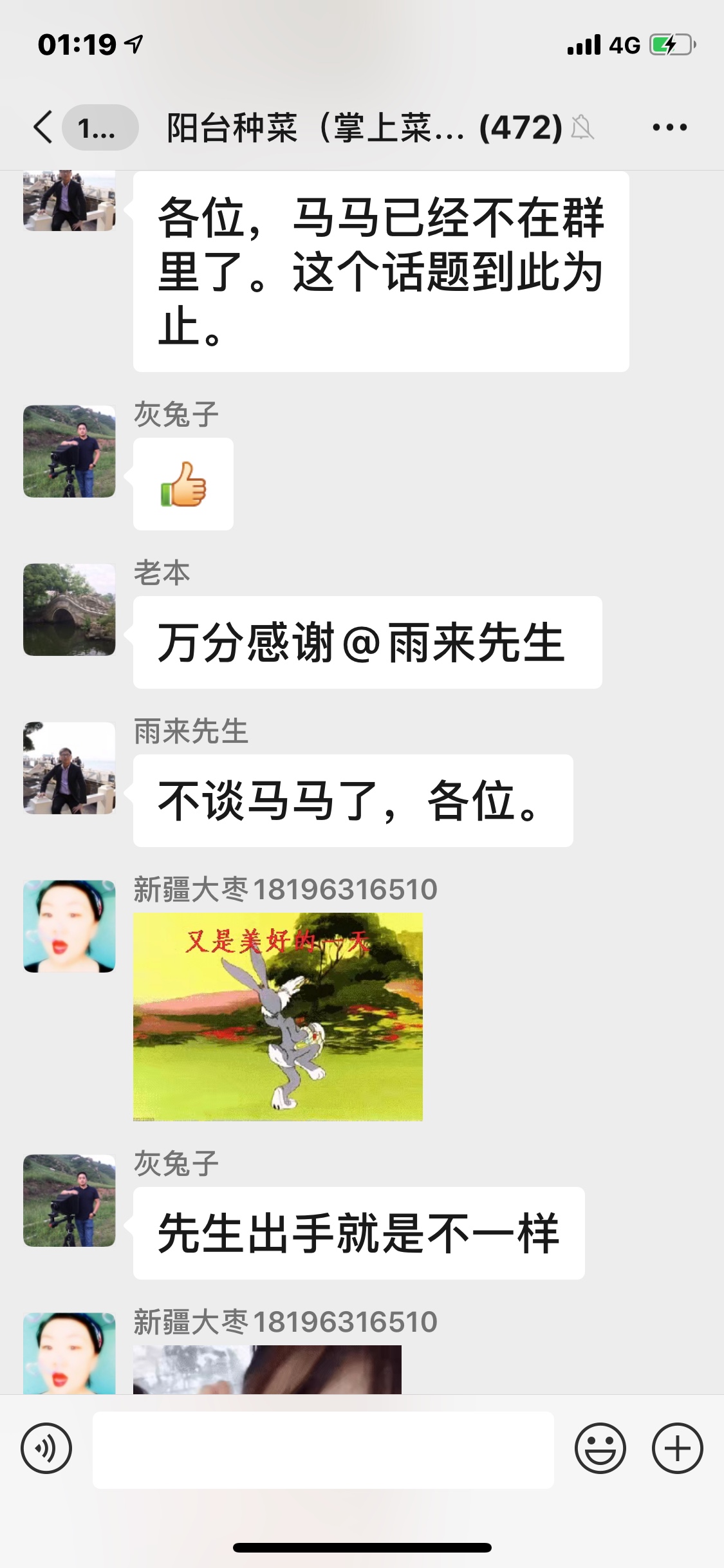
Task: Open 灰兔子's avatar beside the thumbs-up message
Action: (70, 451)
